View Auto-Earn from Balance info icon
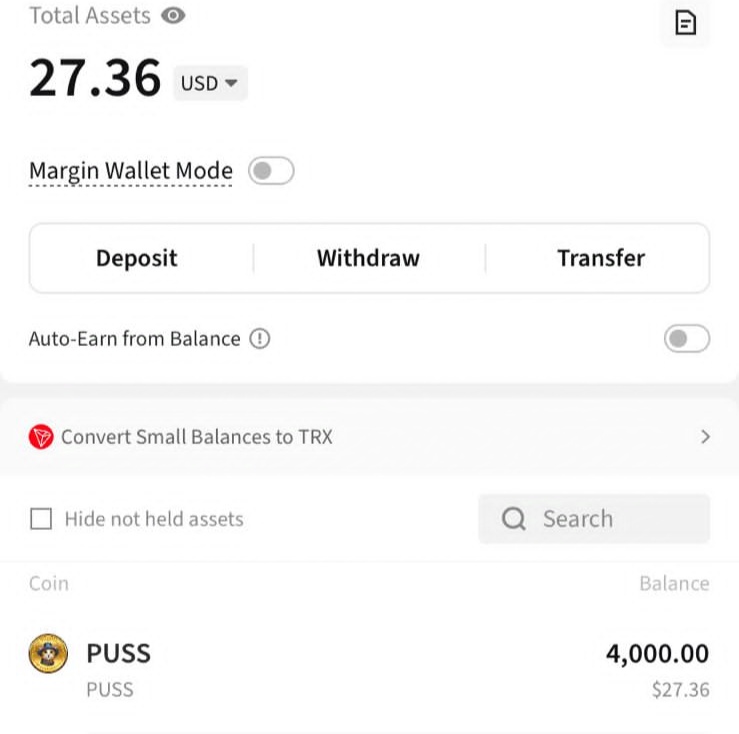The width and height of the screenshot is (739, 734). pyautogui.click(x=260, y=339)
